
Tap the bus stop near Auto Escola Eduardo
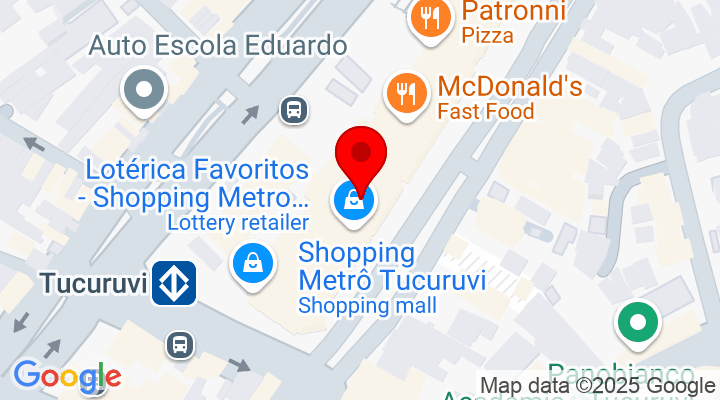(x=293, y=110)
